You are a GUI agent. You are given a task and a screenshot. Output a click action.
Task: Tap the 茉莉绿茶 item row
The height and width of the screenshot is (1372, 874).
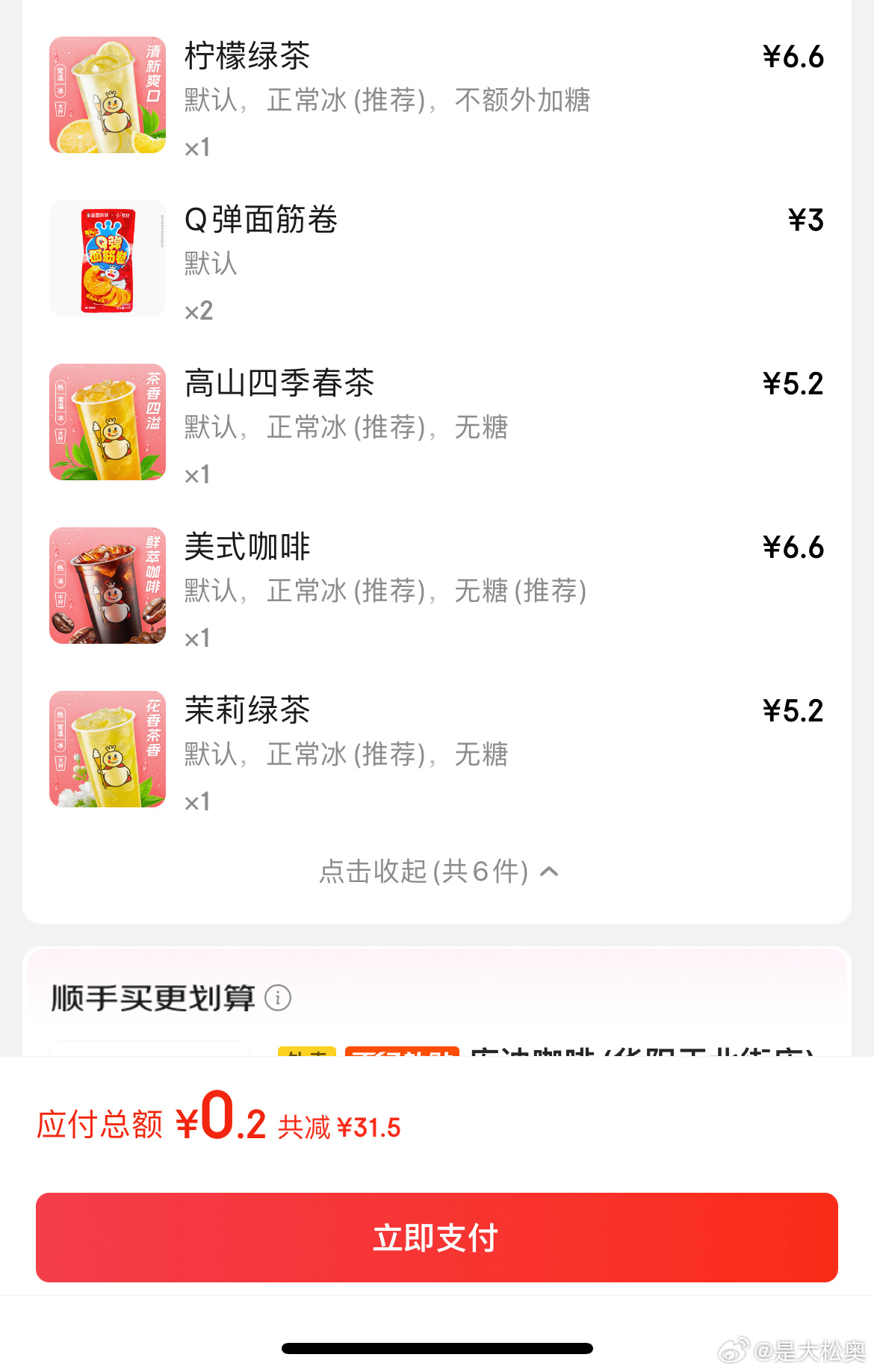coord(247,711)
